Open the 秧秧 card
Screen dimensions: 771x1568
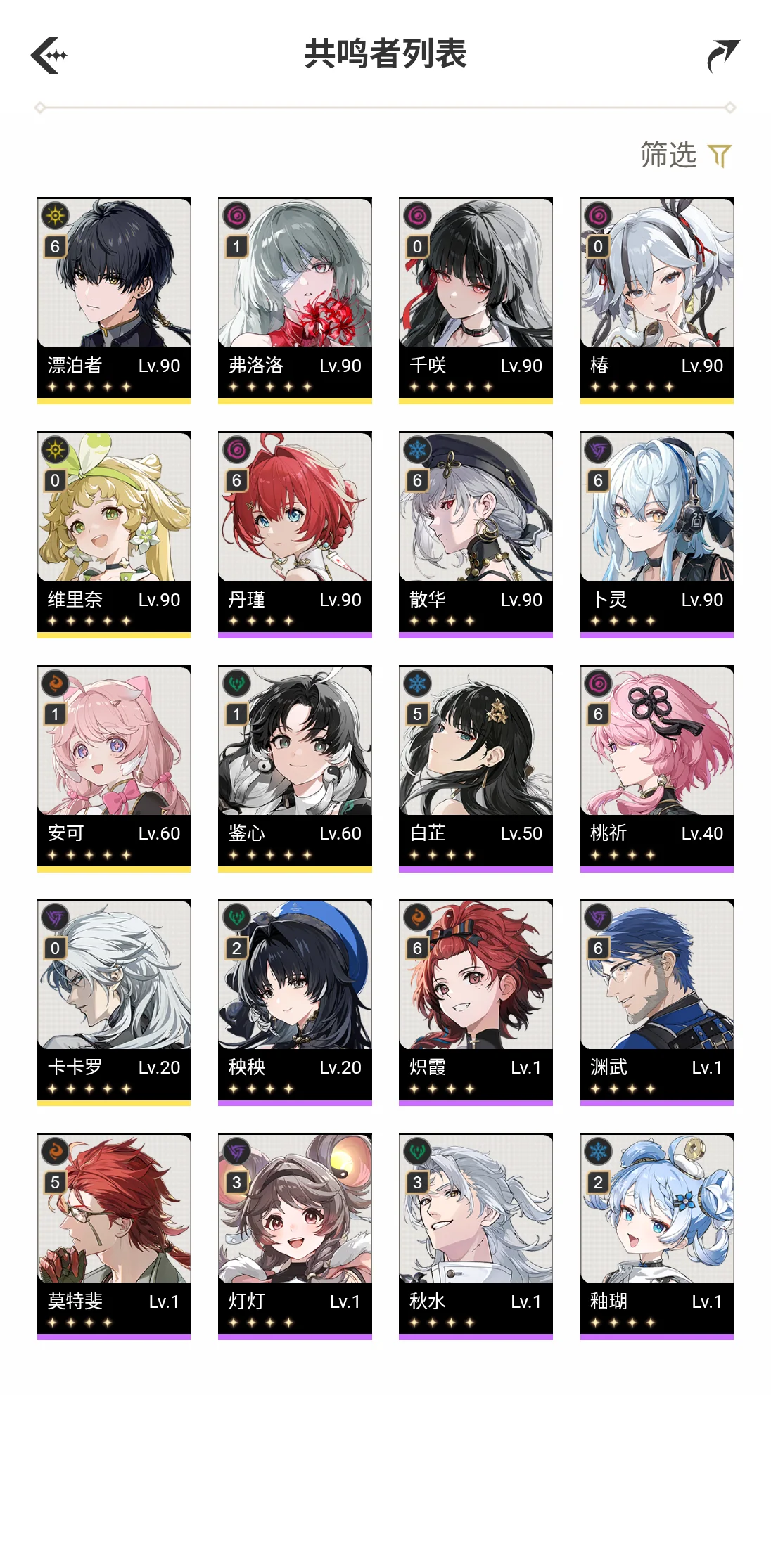[295, 1001]
